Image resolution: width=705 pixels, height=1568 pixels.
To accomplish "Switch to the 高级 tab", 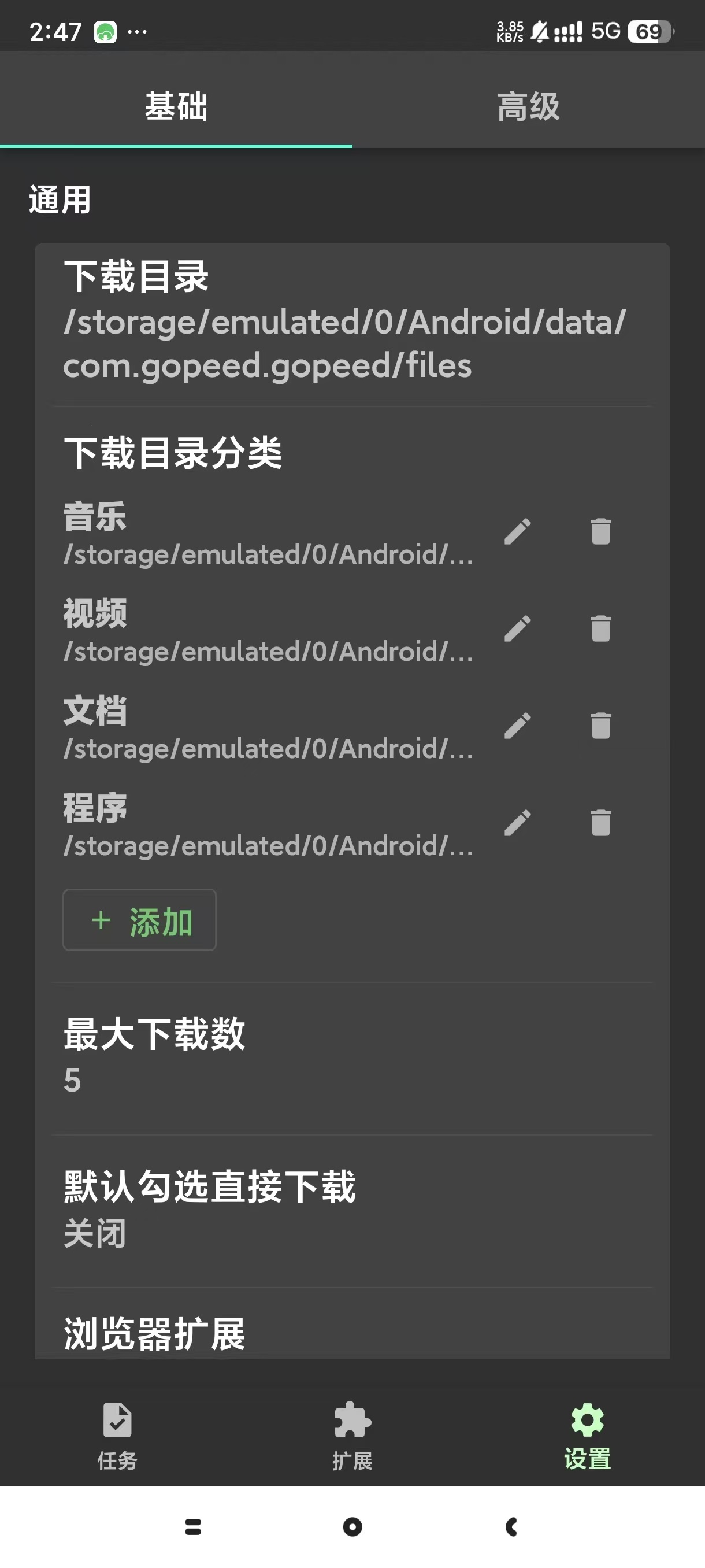I will (529, 105).
